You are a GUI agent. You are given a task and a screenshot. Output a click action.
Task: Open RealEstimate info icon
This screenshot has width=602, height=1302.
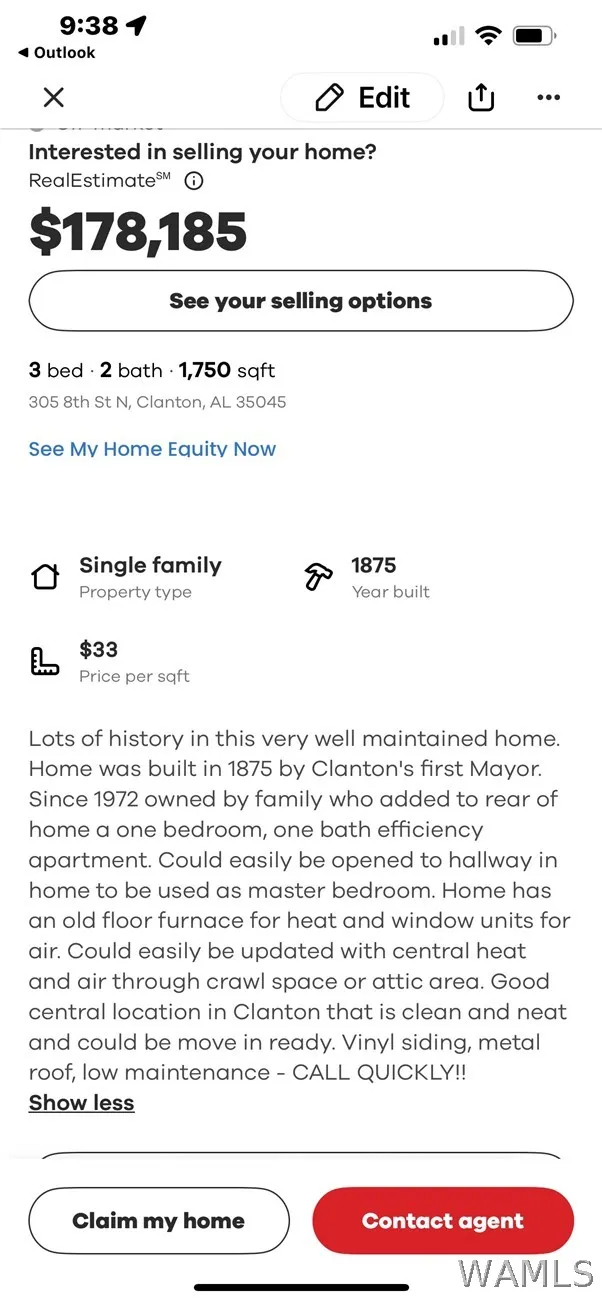195,181
